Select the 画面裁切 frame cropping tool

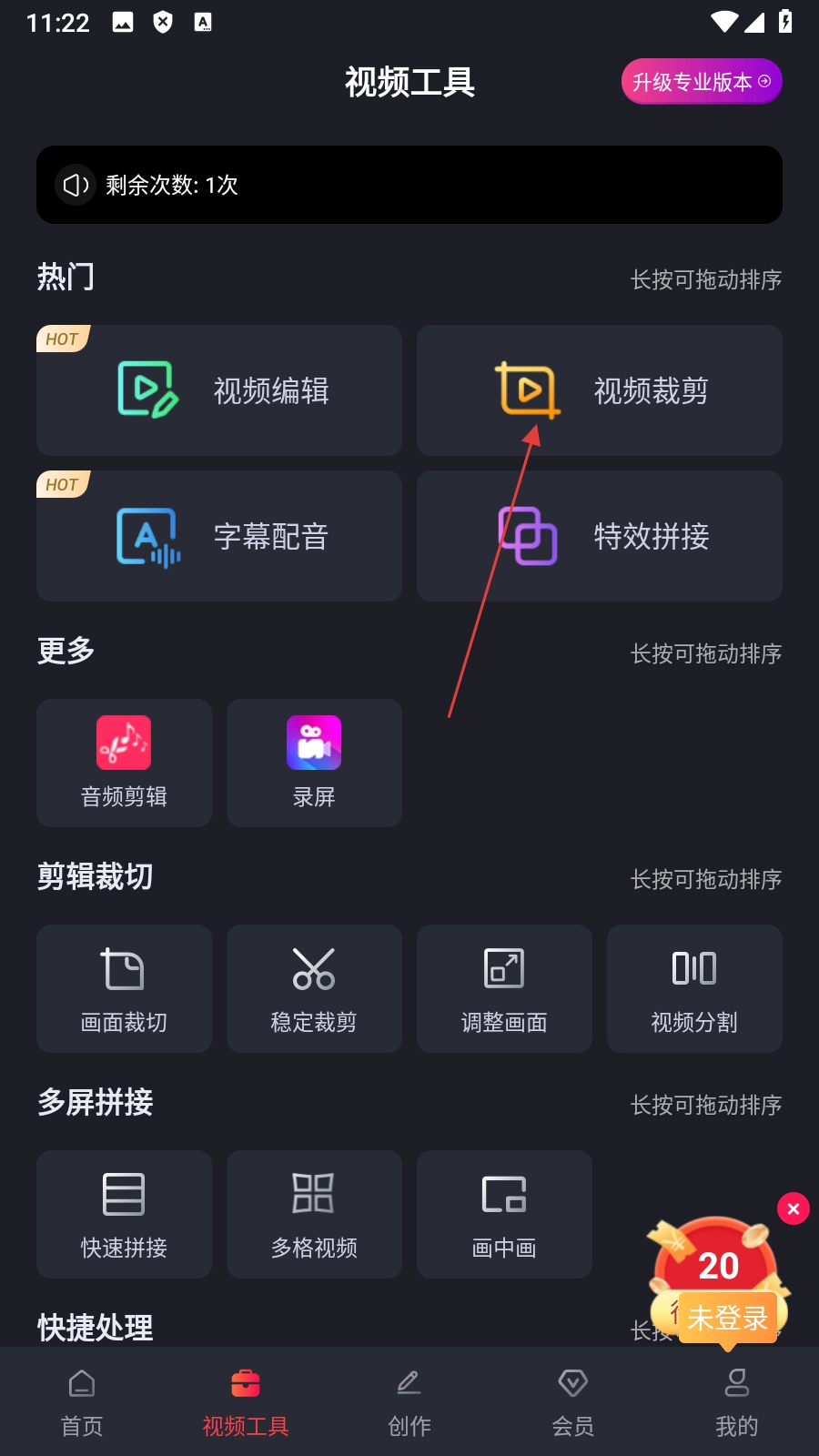click(124, 988)
